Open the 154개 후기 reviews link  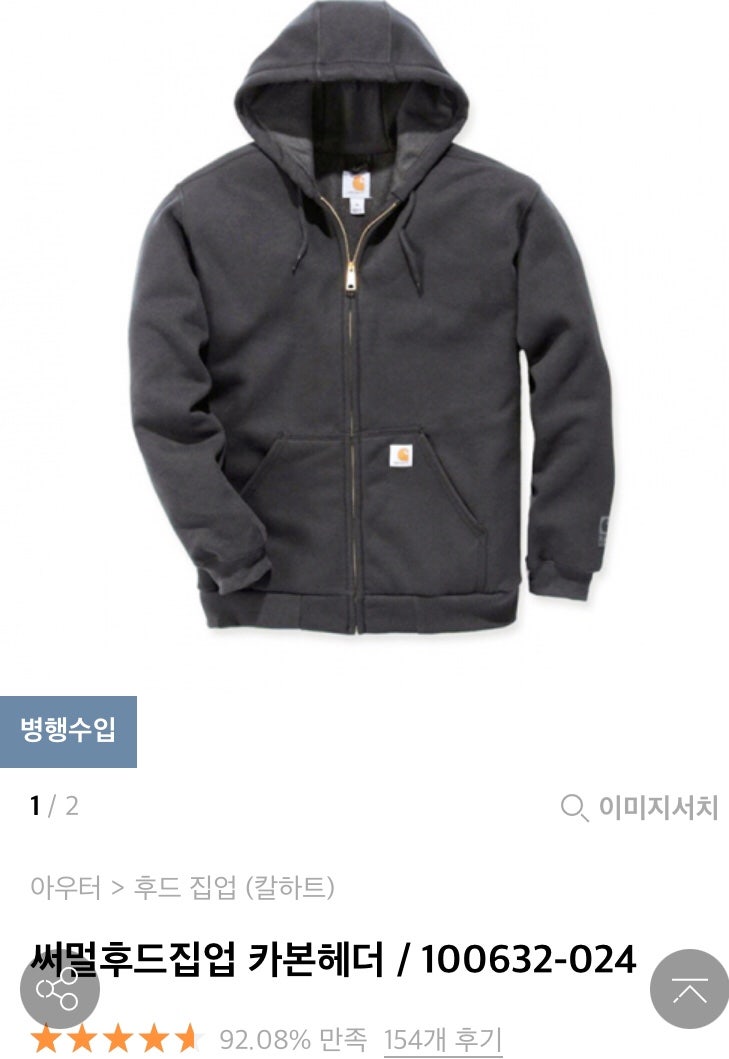[443, 1039]
